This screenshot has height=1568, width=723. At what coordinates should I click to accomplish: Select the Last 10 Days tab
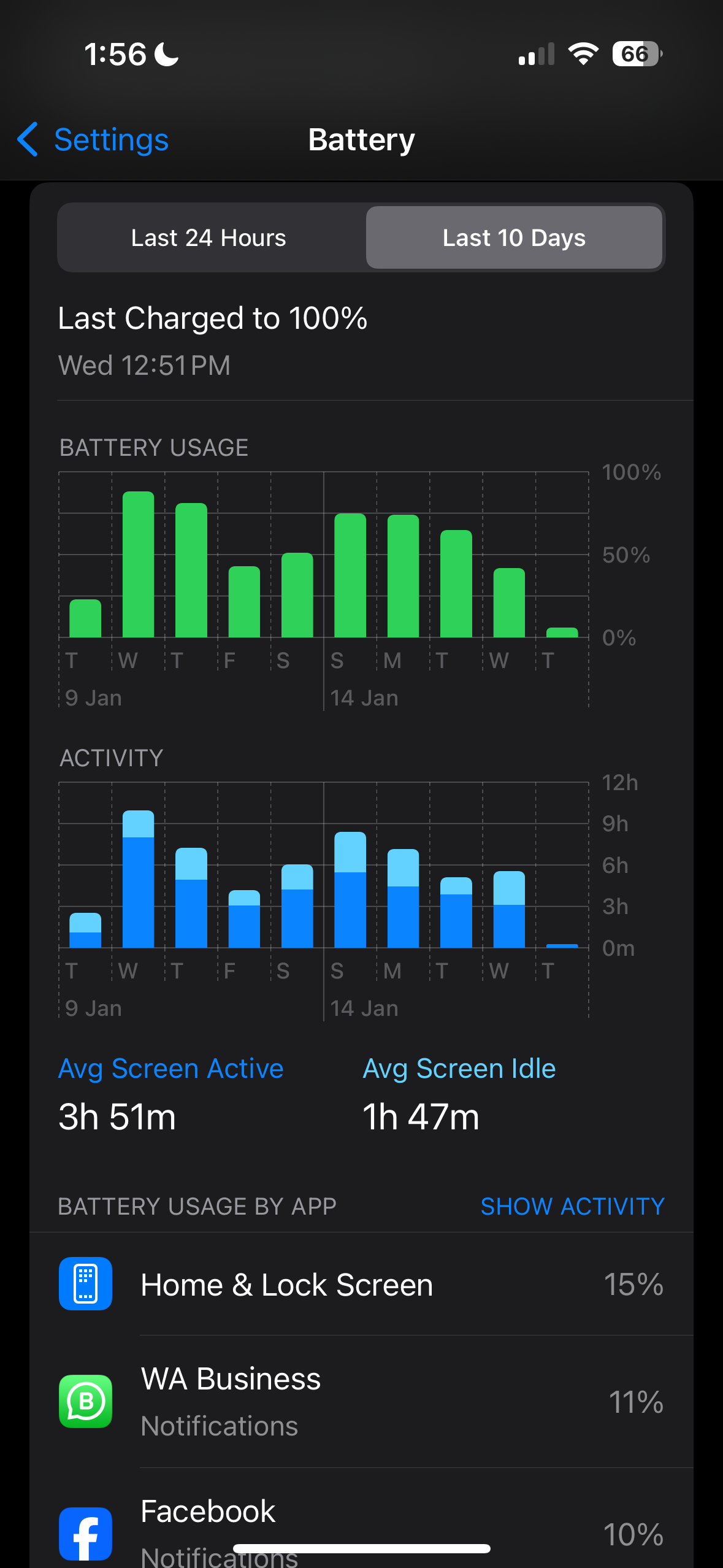[514, 237]
